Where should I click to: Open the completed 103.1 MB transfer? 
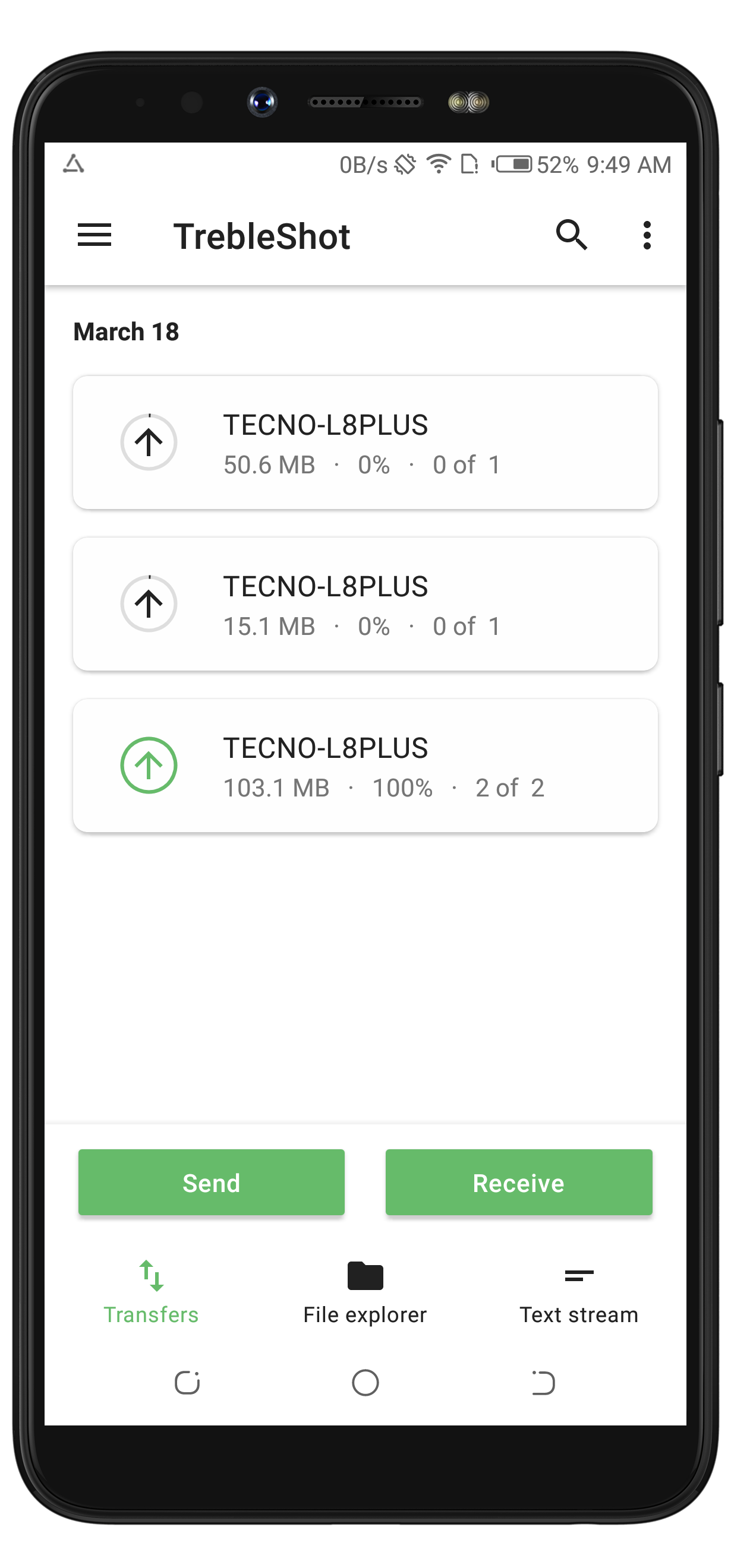[x=366, y=765]
